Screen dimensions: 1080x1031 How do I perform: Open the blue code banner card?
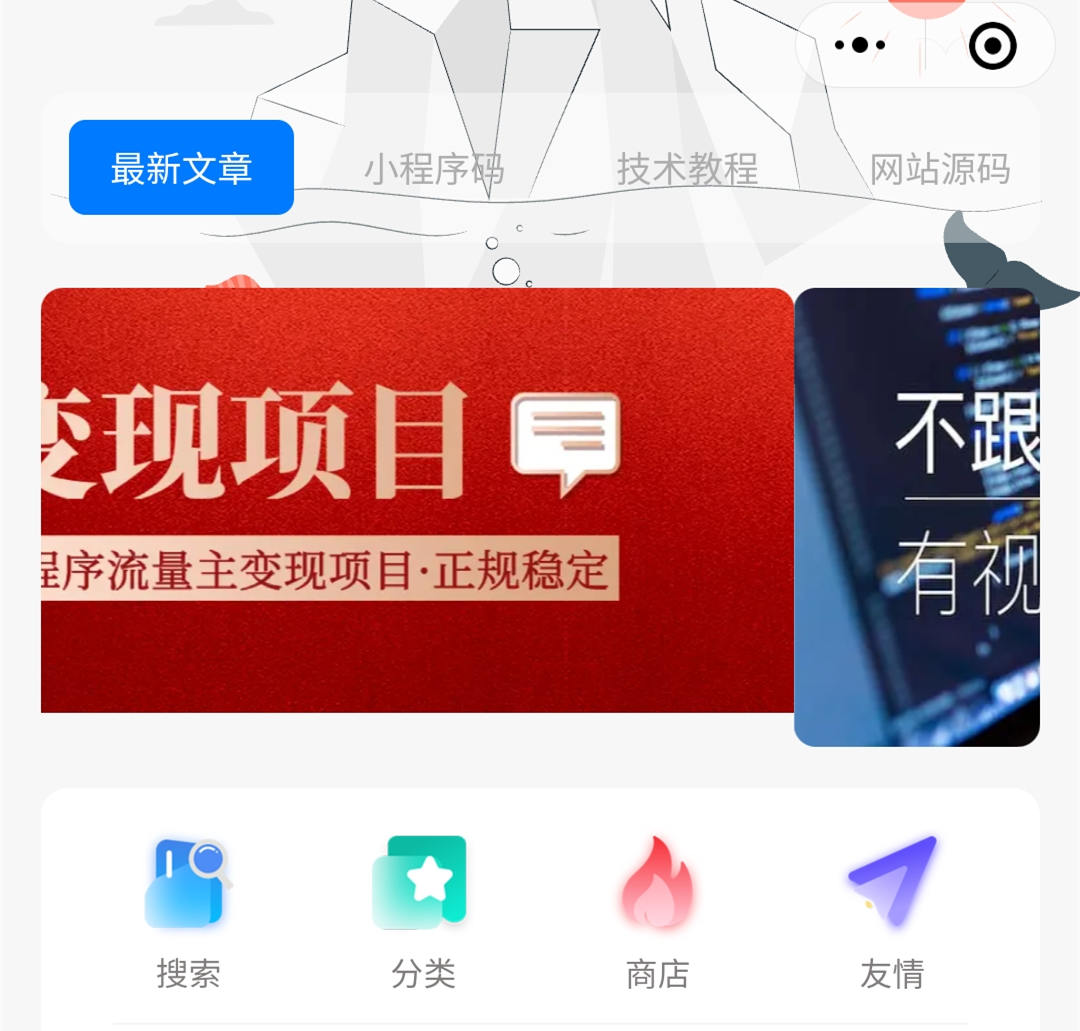point(917,517)
